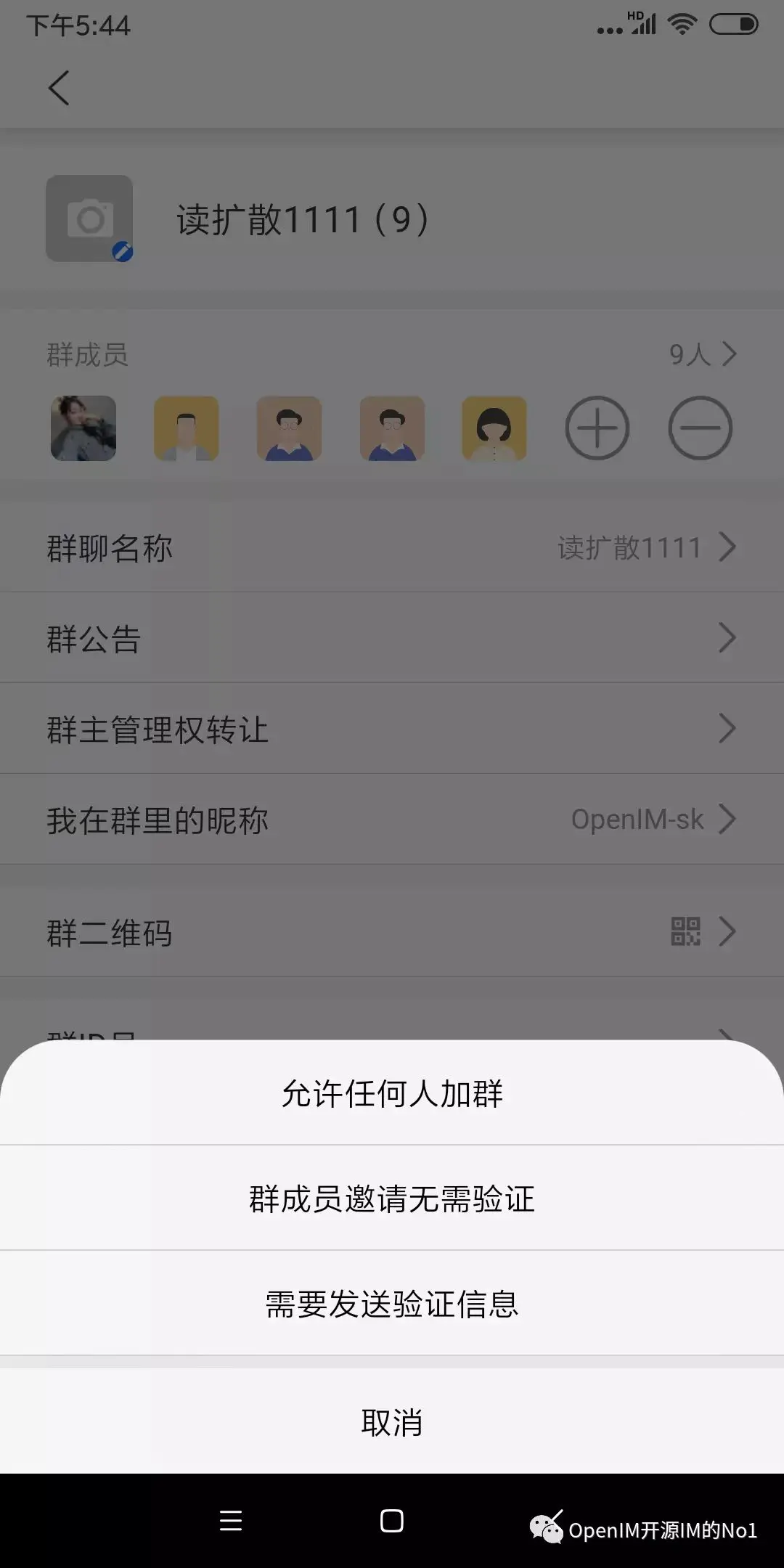The image size is (784, 1568).
Task: Choose 群成员邀请无需验证 option
Action: point(392,1199)
